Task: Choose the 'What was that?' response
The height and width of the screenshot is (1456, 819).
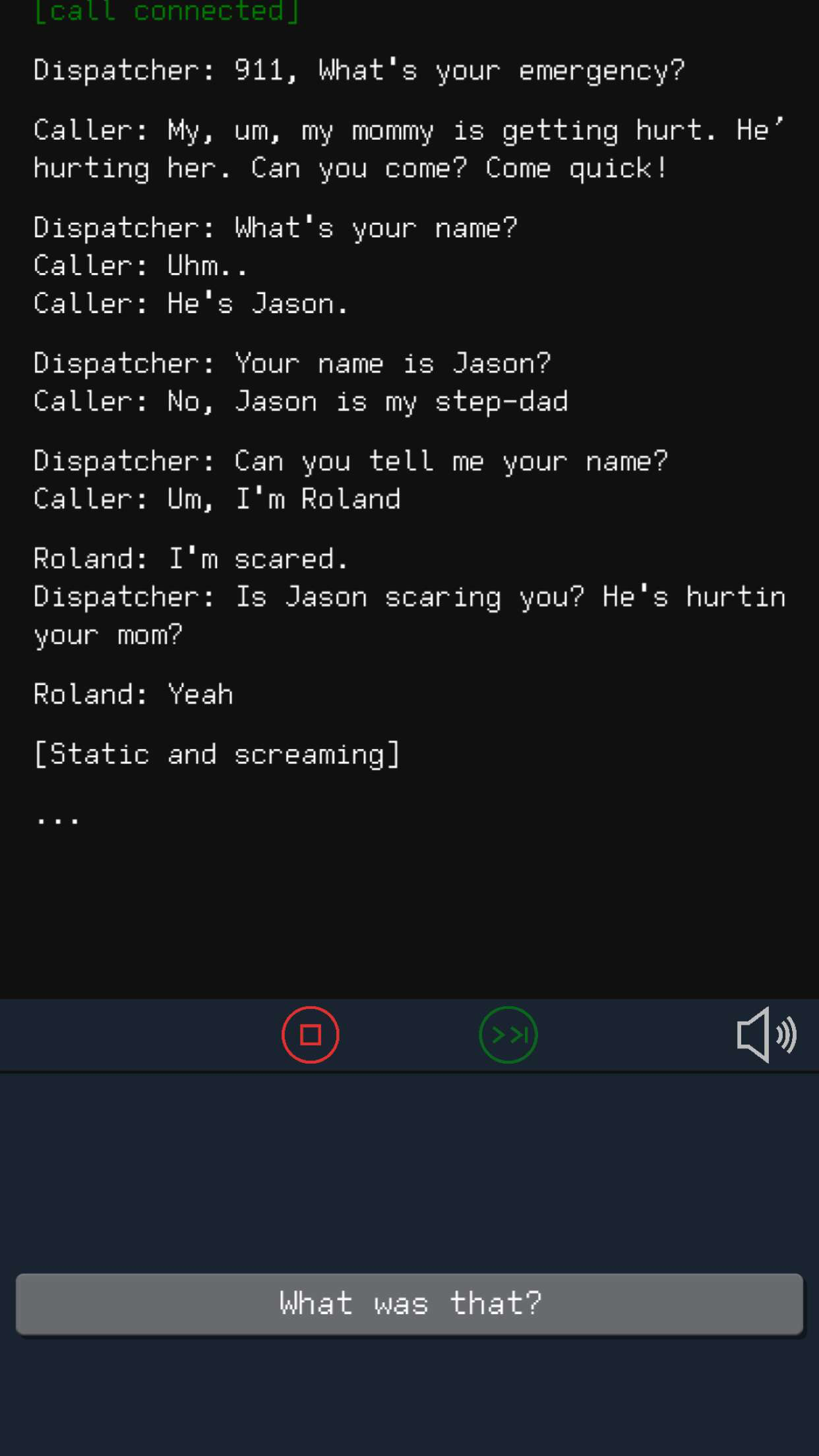Action: point(409,1302)
